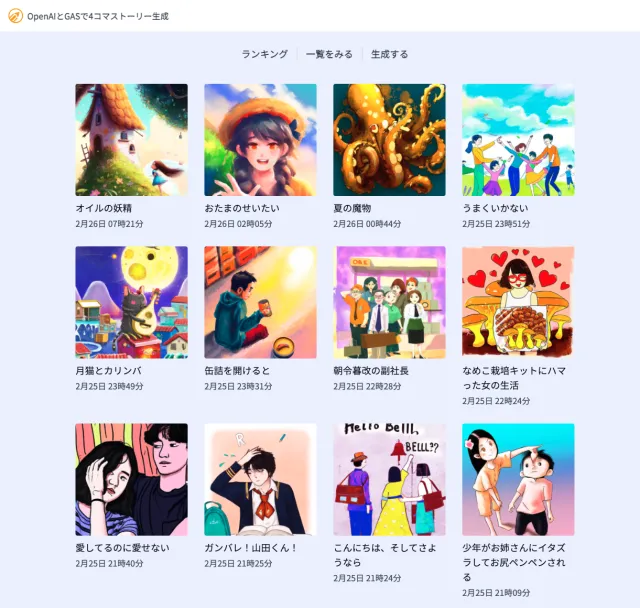This screenshot has height=608, width=640.
Task: Open the story オイルの妖精
Action: tap(131, 140)
